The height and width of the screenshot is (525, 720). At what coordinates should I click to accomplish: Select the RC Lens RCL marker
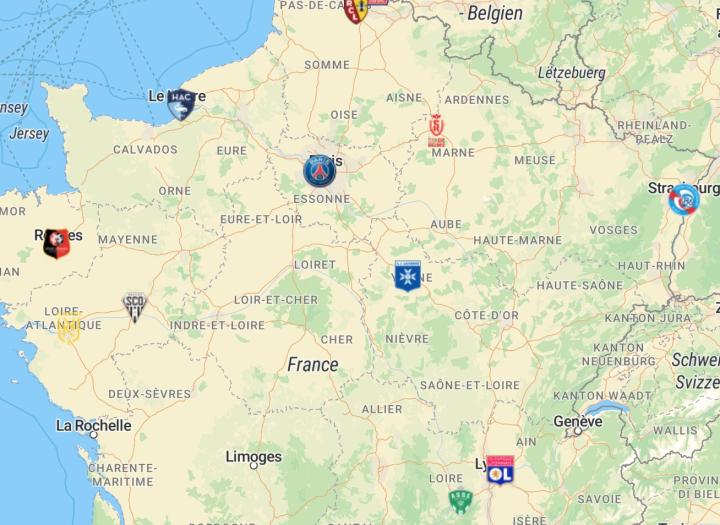(x=356, y=10)
